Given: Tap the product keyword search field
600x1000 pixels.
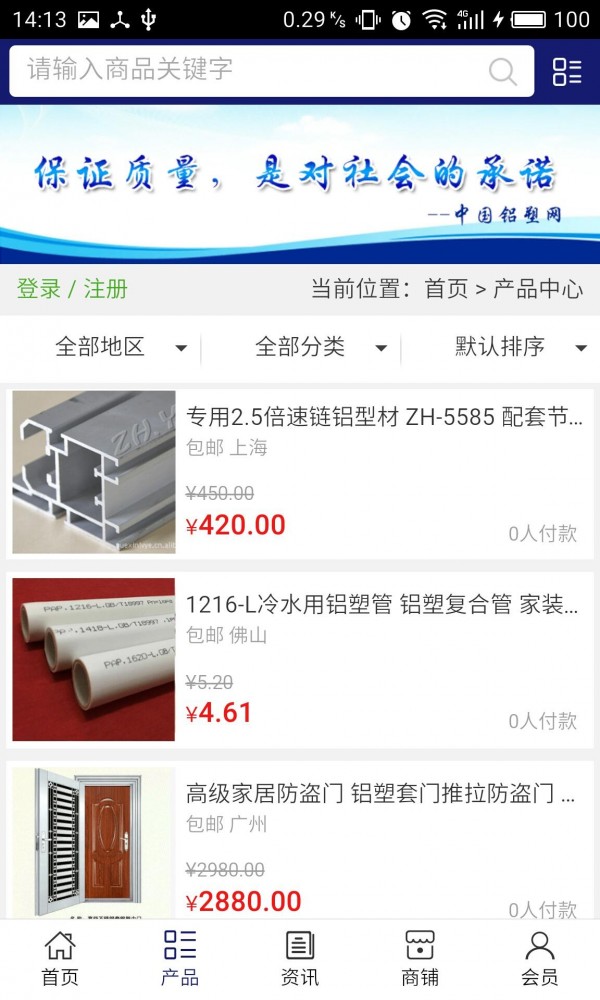Looking at the screenshot, I should (x=250, y=70).
